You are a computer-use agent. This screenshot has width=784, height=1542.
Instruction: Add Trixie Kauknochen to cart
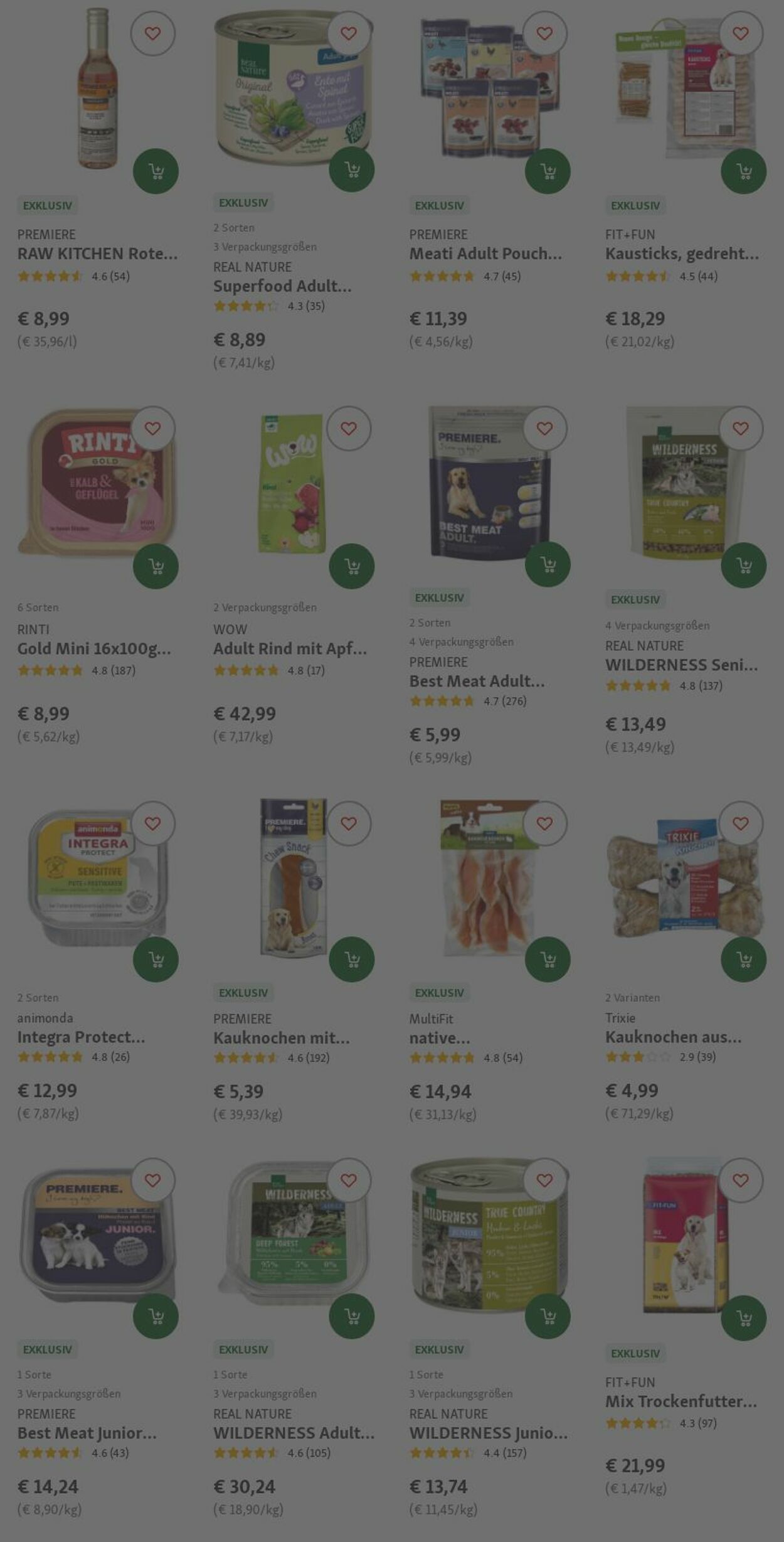(x=744, y=960)
